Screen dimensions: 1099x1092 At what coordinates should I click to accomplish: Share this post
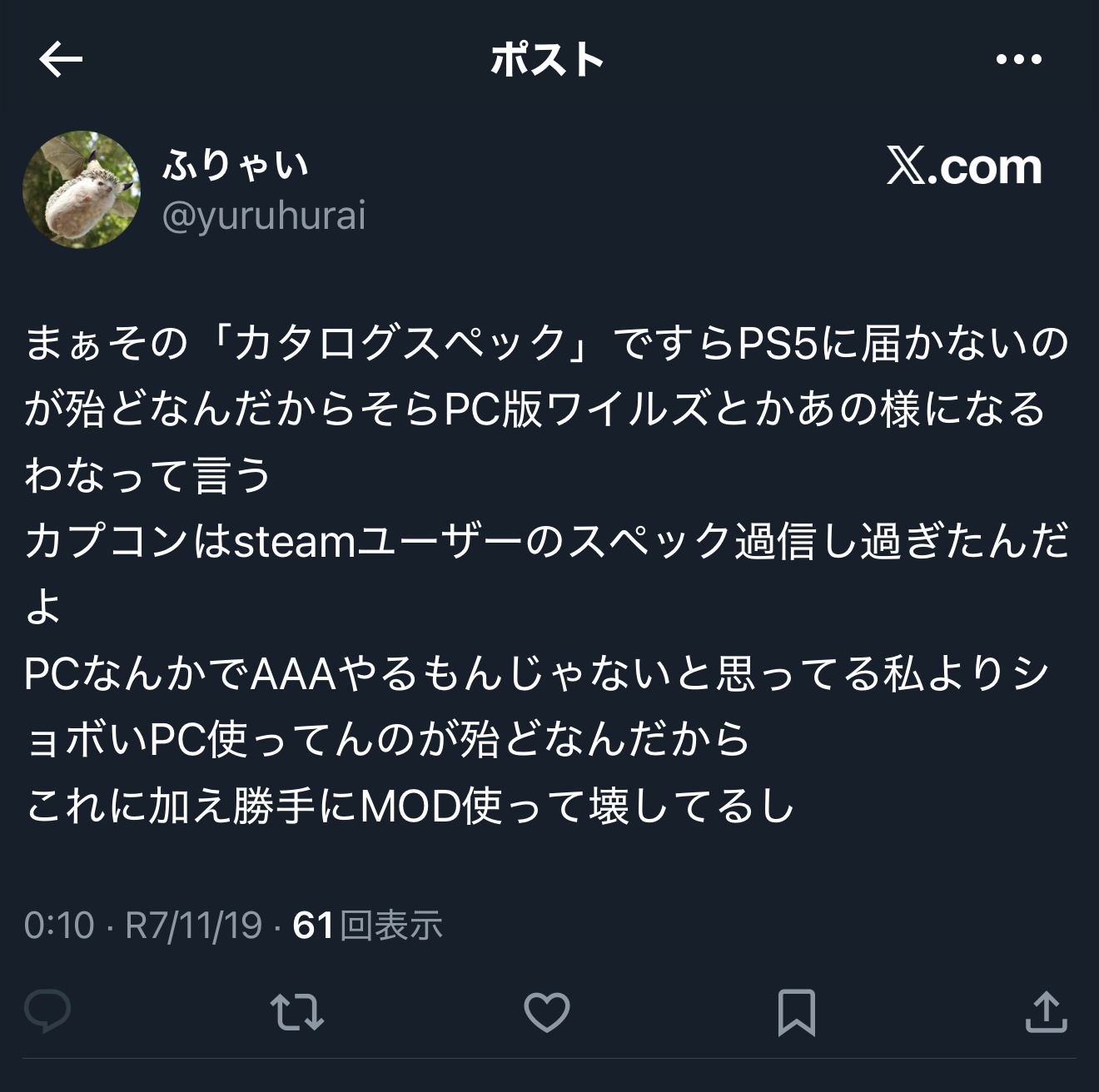pyautogui.click(x=1046, y=1011)
